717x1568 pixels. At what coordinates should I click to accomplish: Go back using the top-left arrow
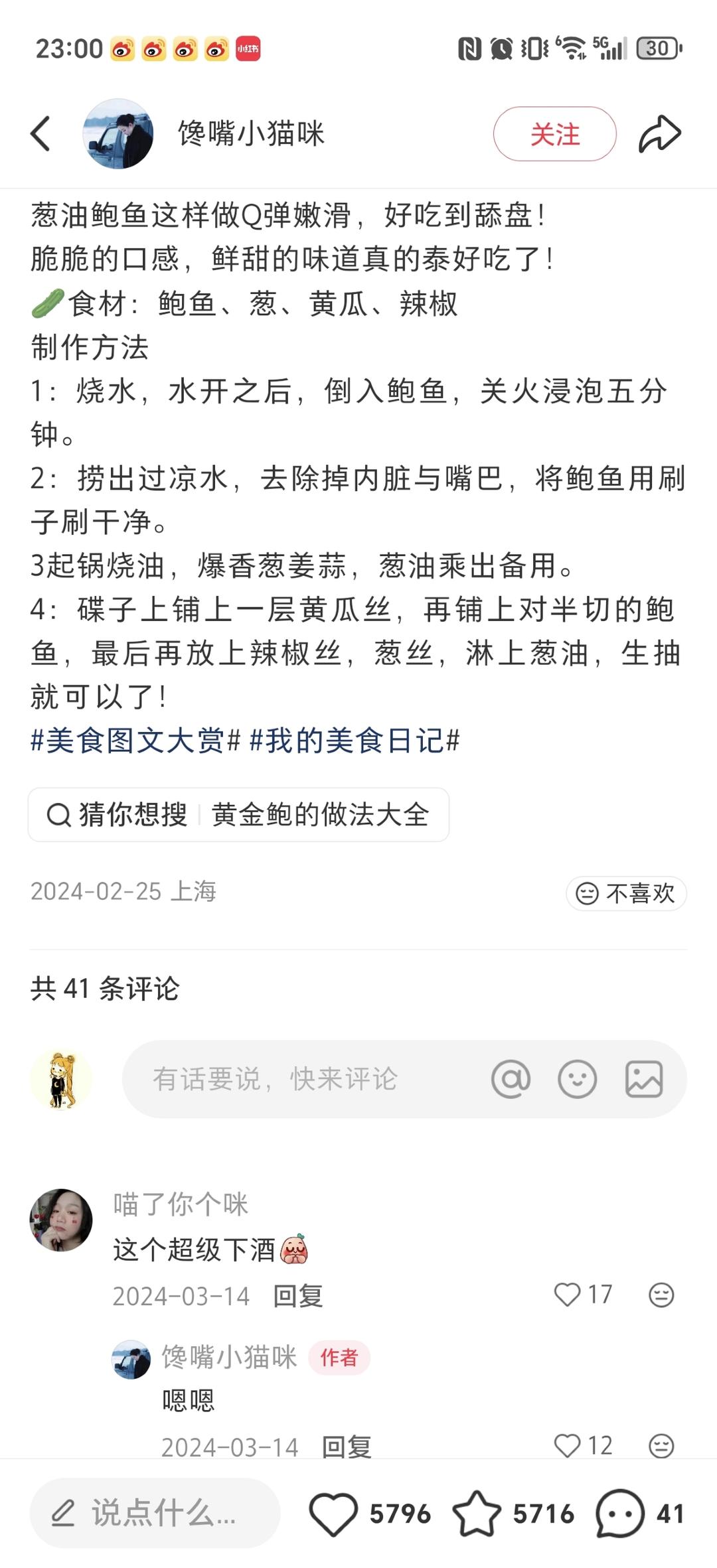41,133
